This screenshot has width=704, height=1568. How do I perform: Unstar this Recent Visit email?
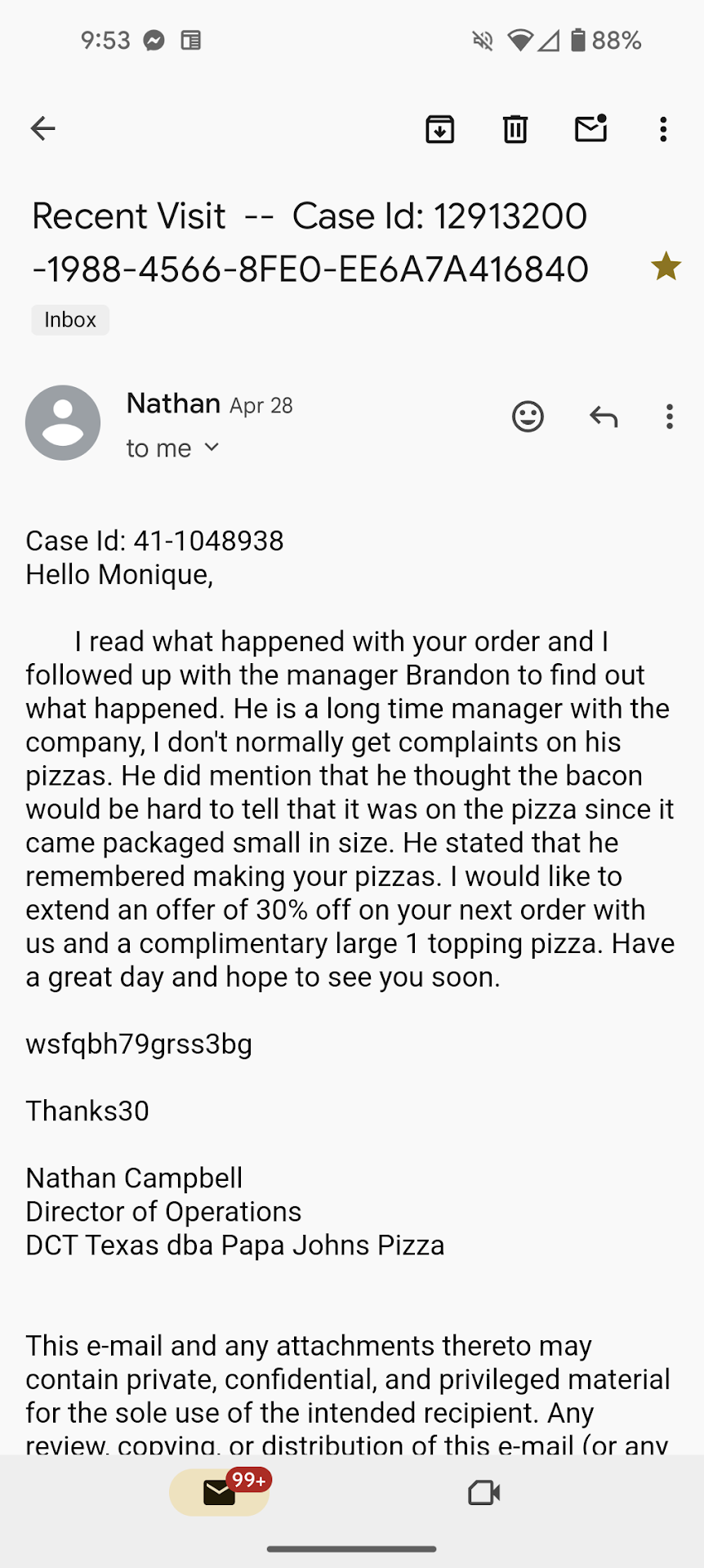coord(666,266)
